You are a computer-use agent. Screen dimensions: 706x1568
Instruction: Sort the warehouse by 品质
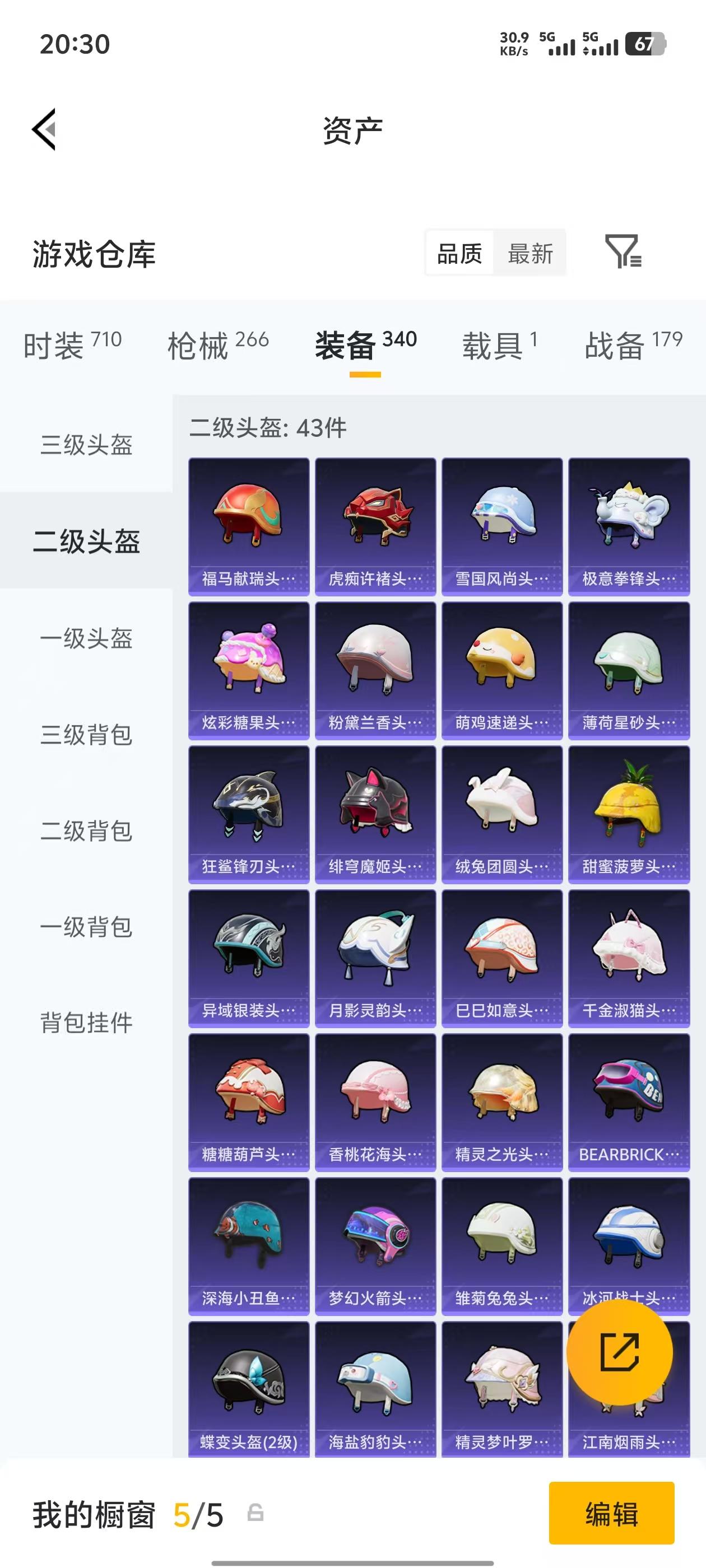pyautogui.click(x=460, y=253)
